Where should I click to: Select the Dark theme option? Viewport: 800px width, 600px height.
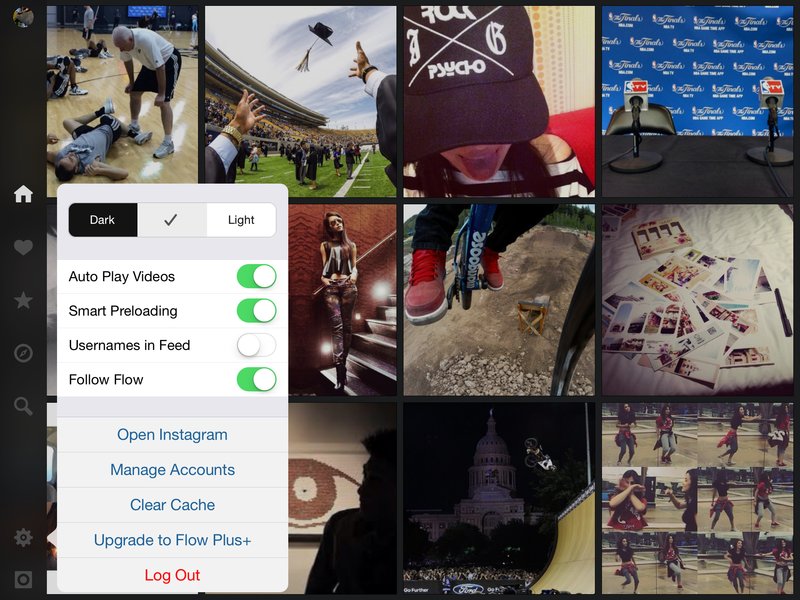[x=102, y=220]
